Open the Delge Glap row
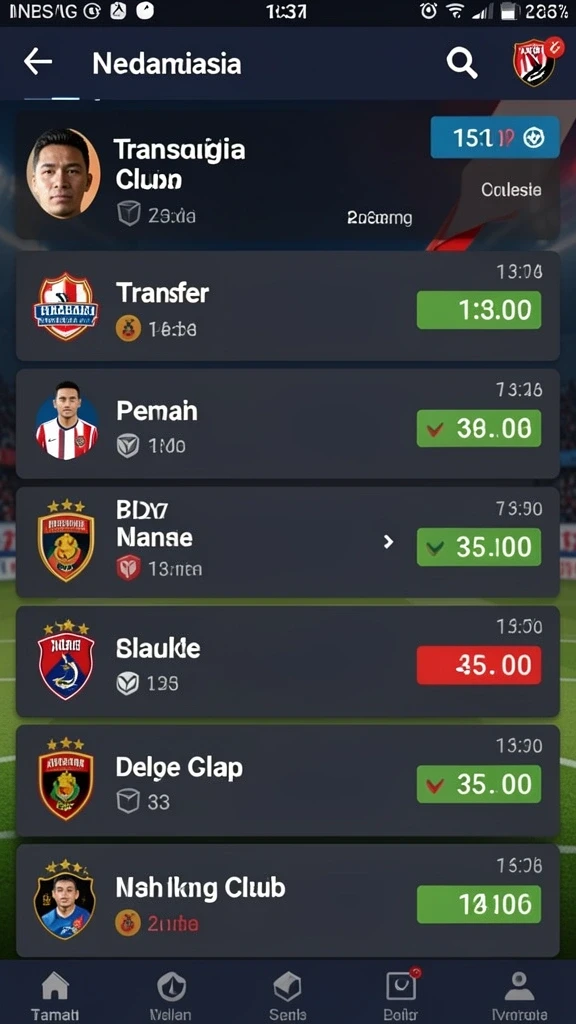The height and width of the screenshot is (1024, 576). pyautogui.click(x=288, y=780)
